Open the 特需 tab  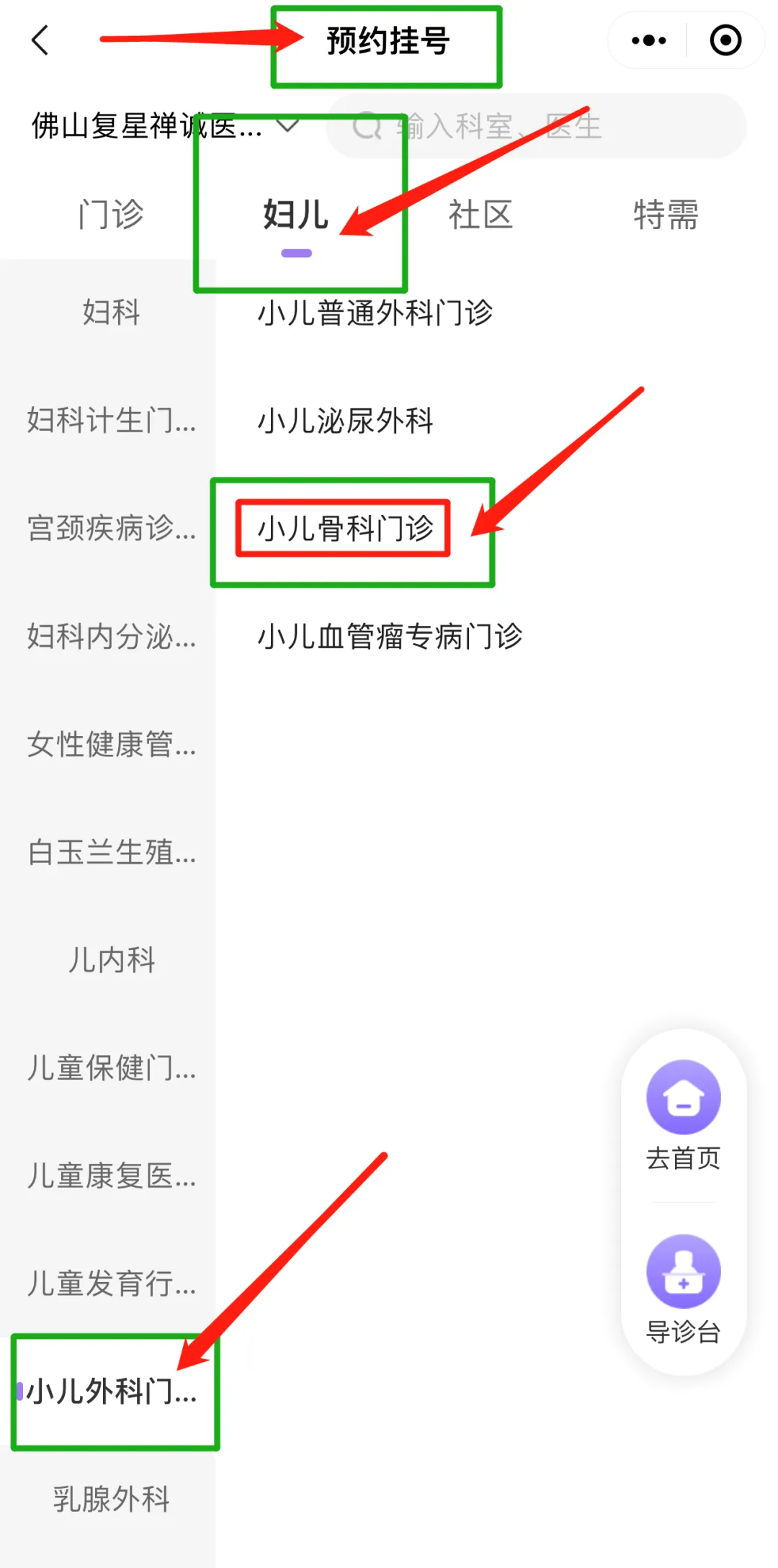coord(666,215)
